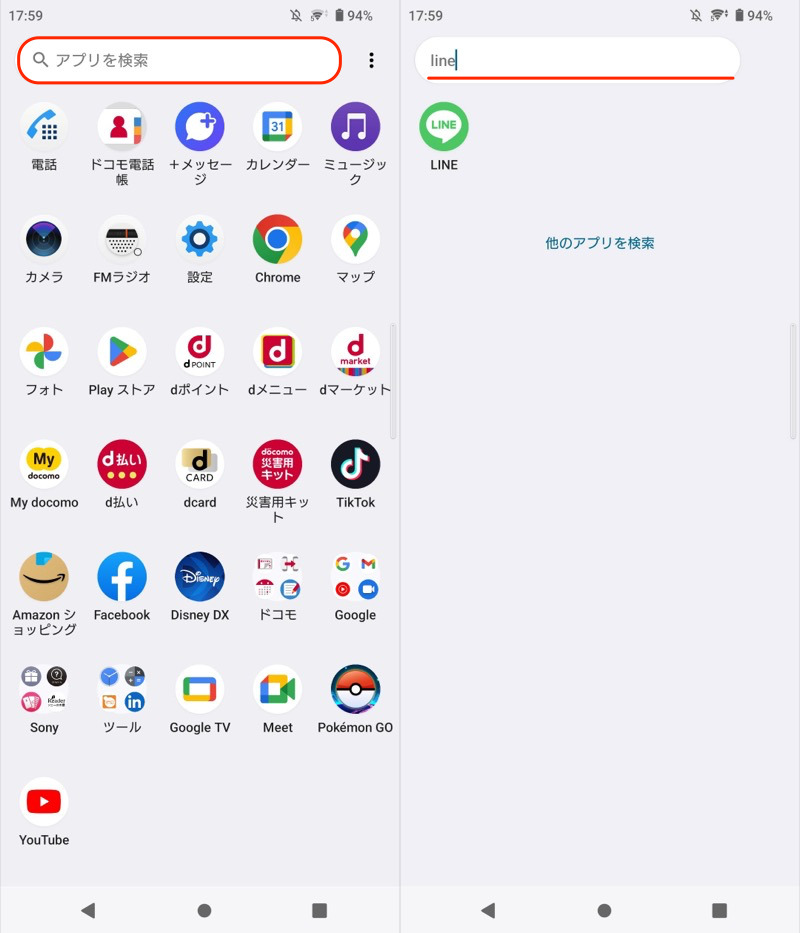Focus the search field containing "line"
Screen dimensions: 800x933
[x=578, y=60]
